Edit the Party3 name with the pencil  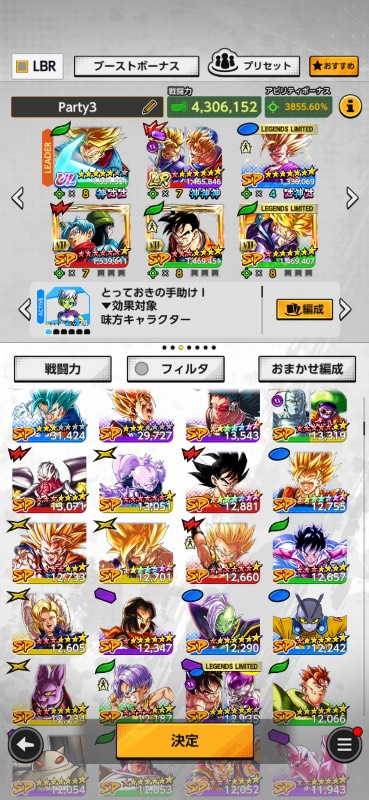[x=149, y=107]
